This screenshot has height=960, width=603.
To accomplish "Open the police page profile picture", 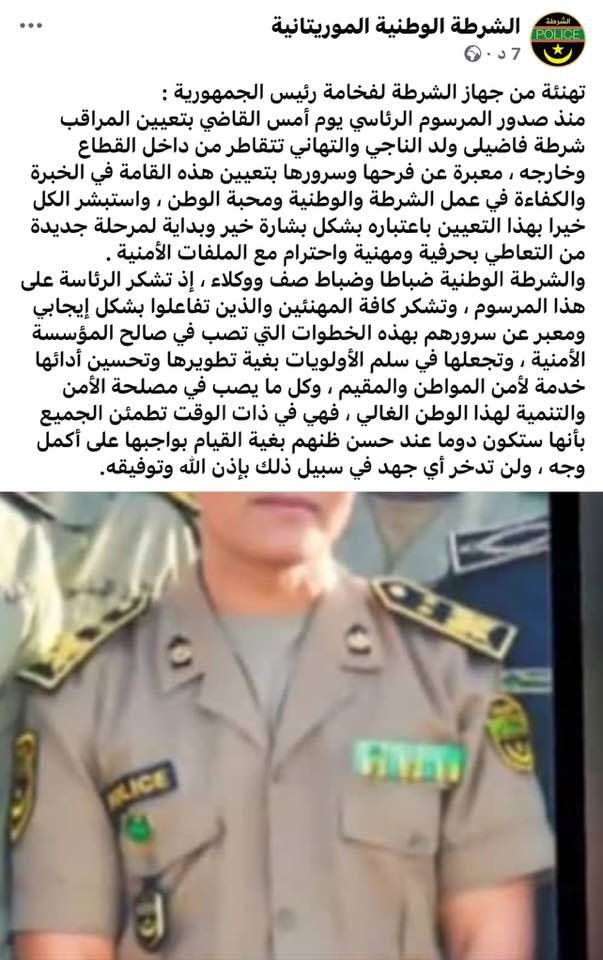I will [x=557, y=39].
